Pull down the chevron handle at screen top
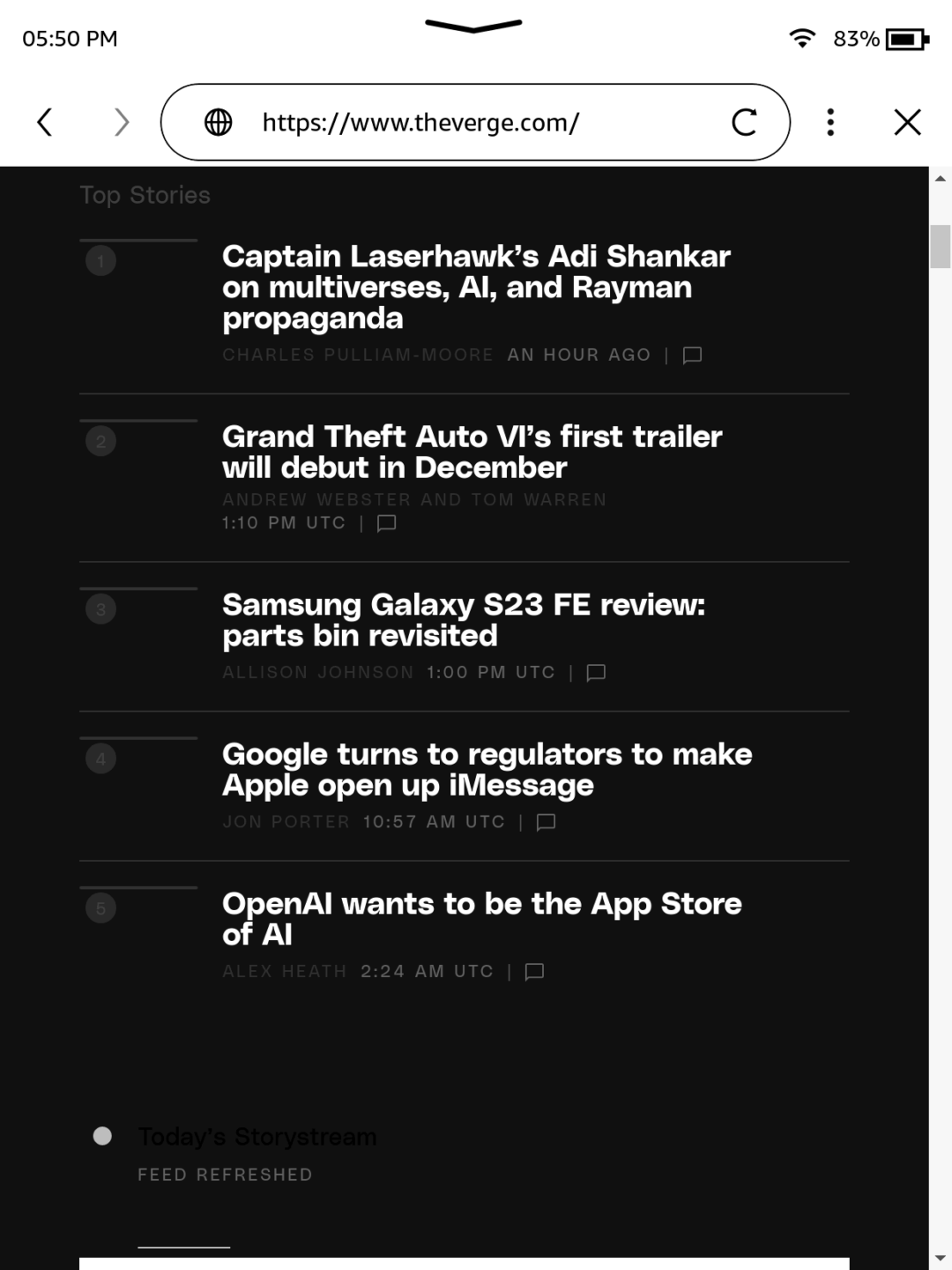This screenshot has height=1270, width=952. 474,26
